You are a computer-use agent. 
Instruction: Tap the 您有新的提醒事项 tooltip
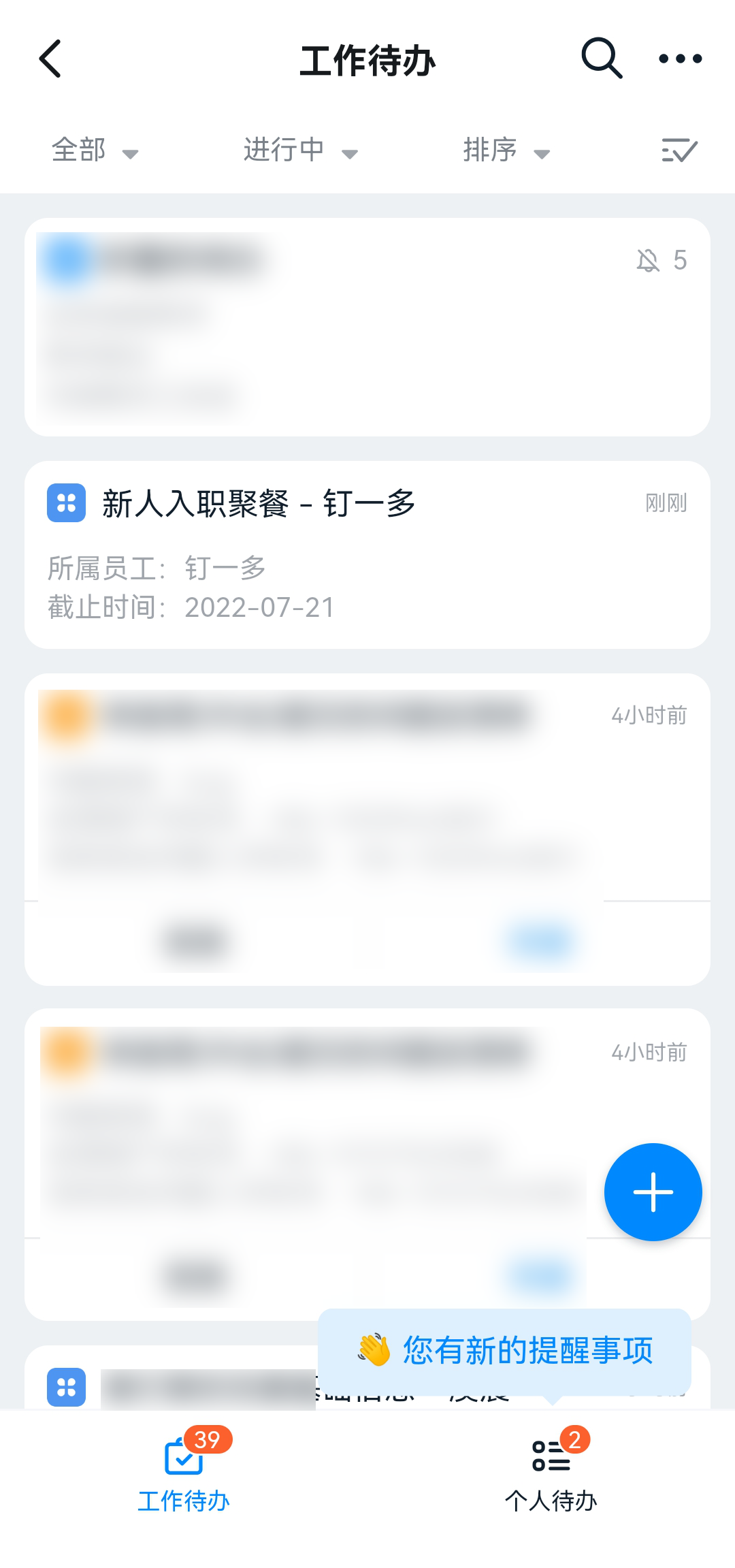tap(505, 1350)
